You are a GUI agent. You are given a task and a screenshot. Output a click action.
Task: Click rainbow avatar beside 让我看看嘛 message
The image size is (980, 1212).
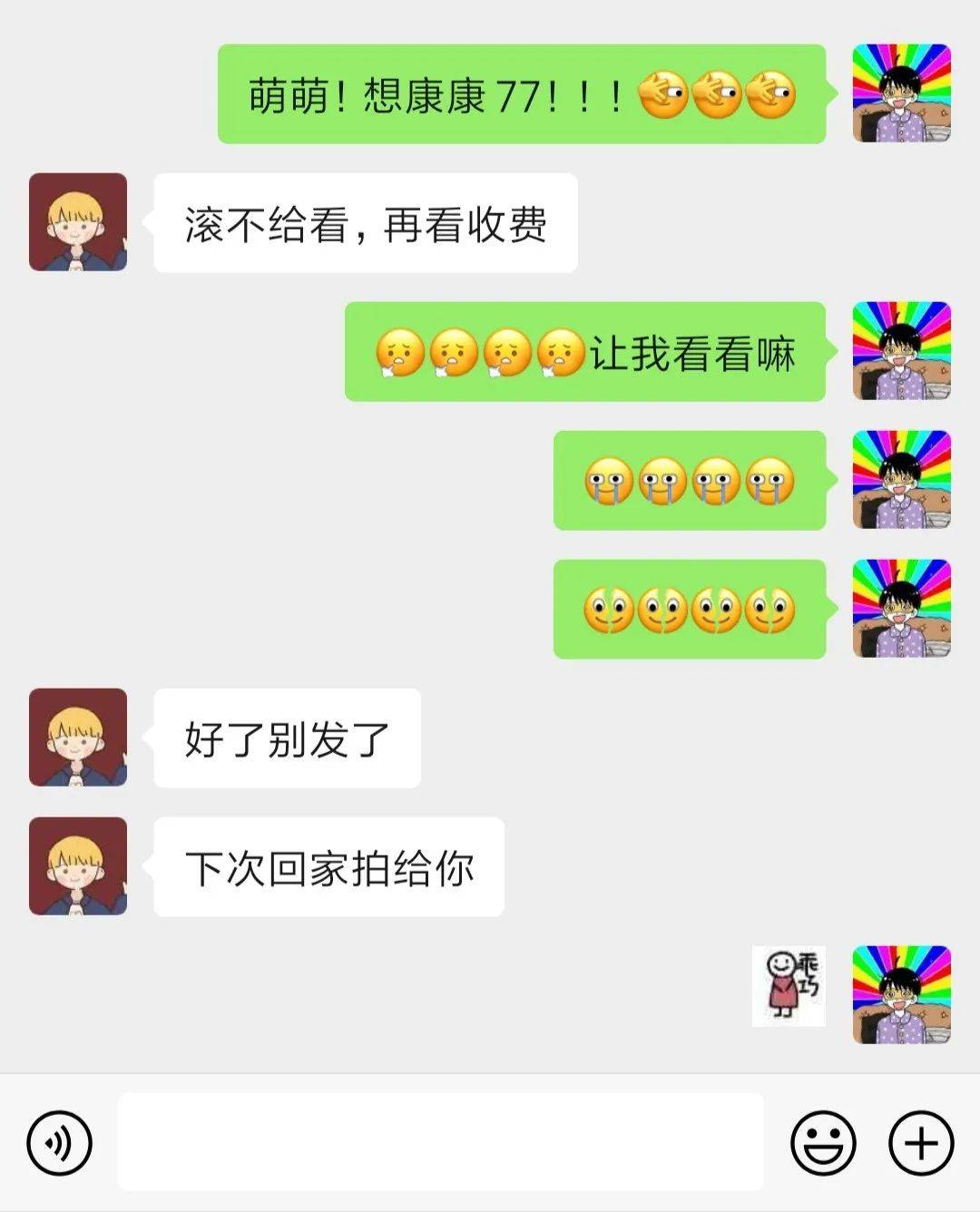(900, 354)
